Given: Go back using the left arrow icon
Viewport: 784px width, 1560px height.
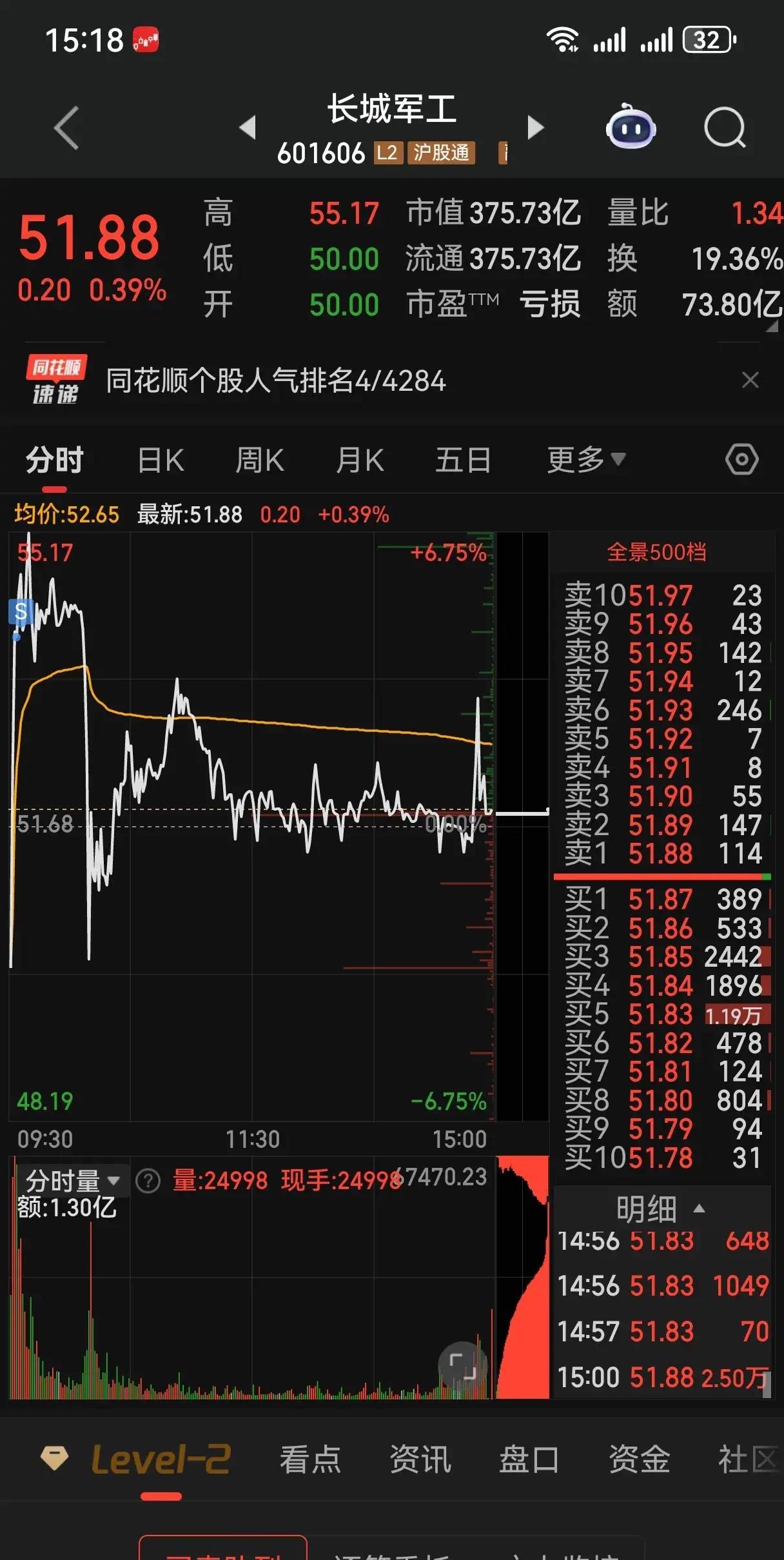Looking at the screenshot, I should click(66, 128).
